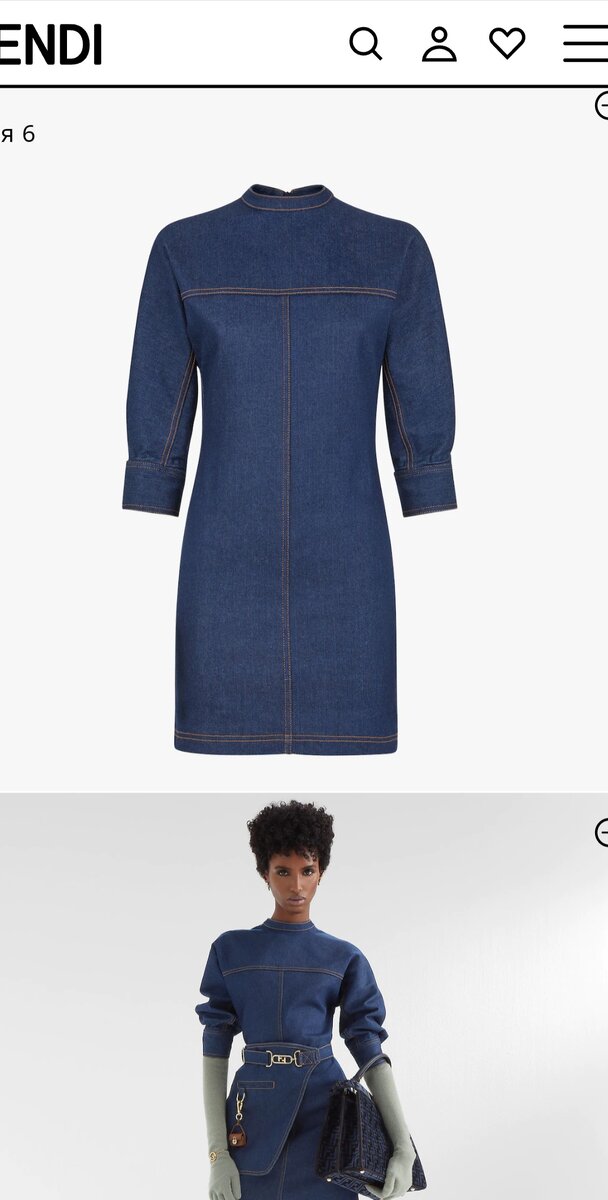
Task: Open the wishlist heart icon
Action: coord(507,43)
